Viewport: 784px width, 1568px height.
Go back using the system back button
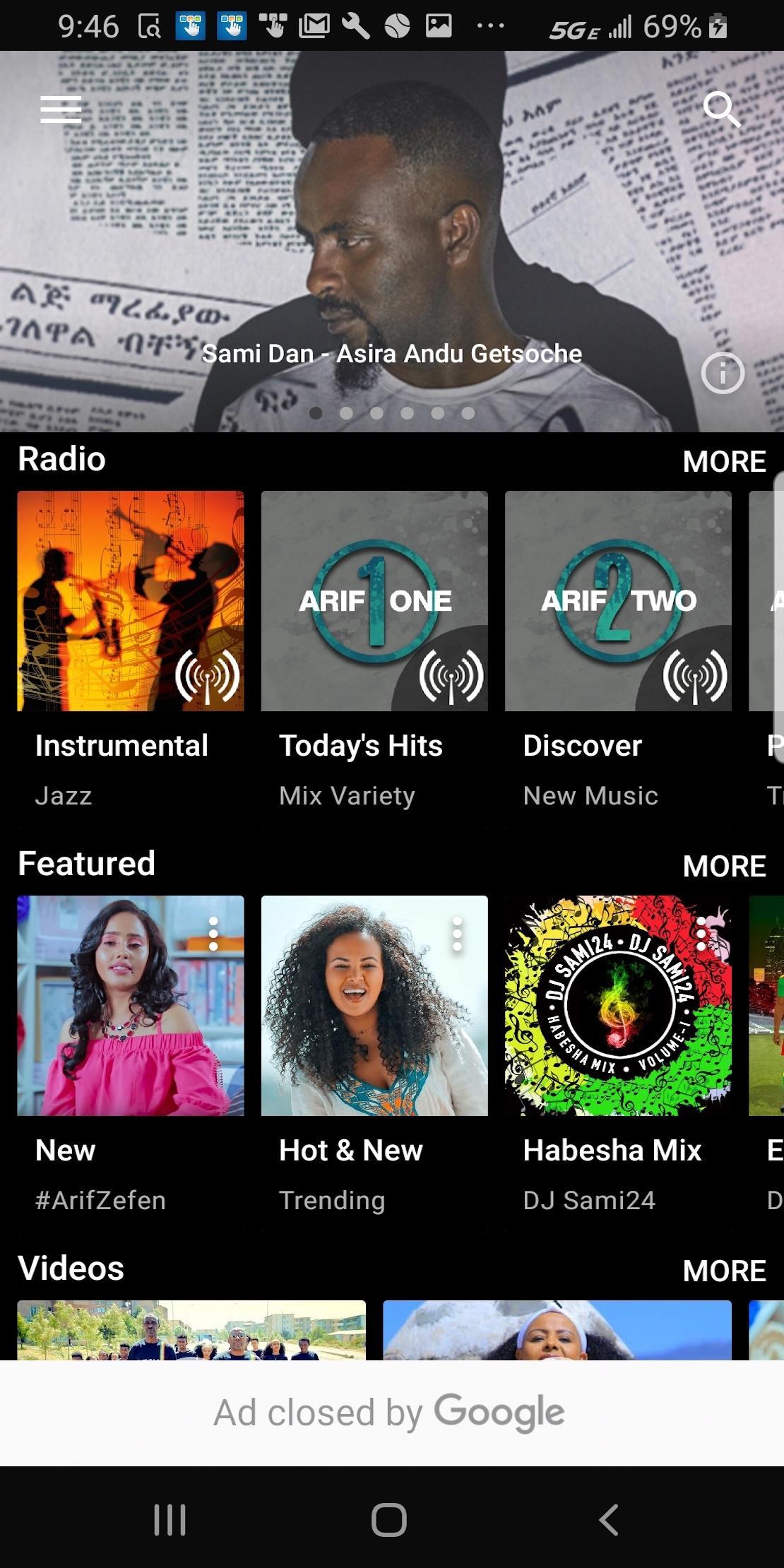click(x=608, y=1519)
